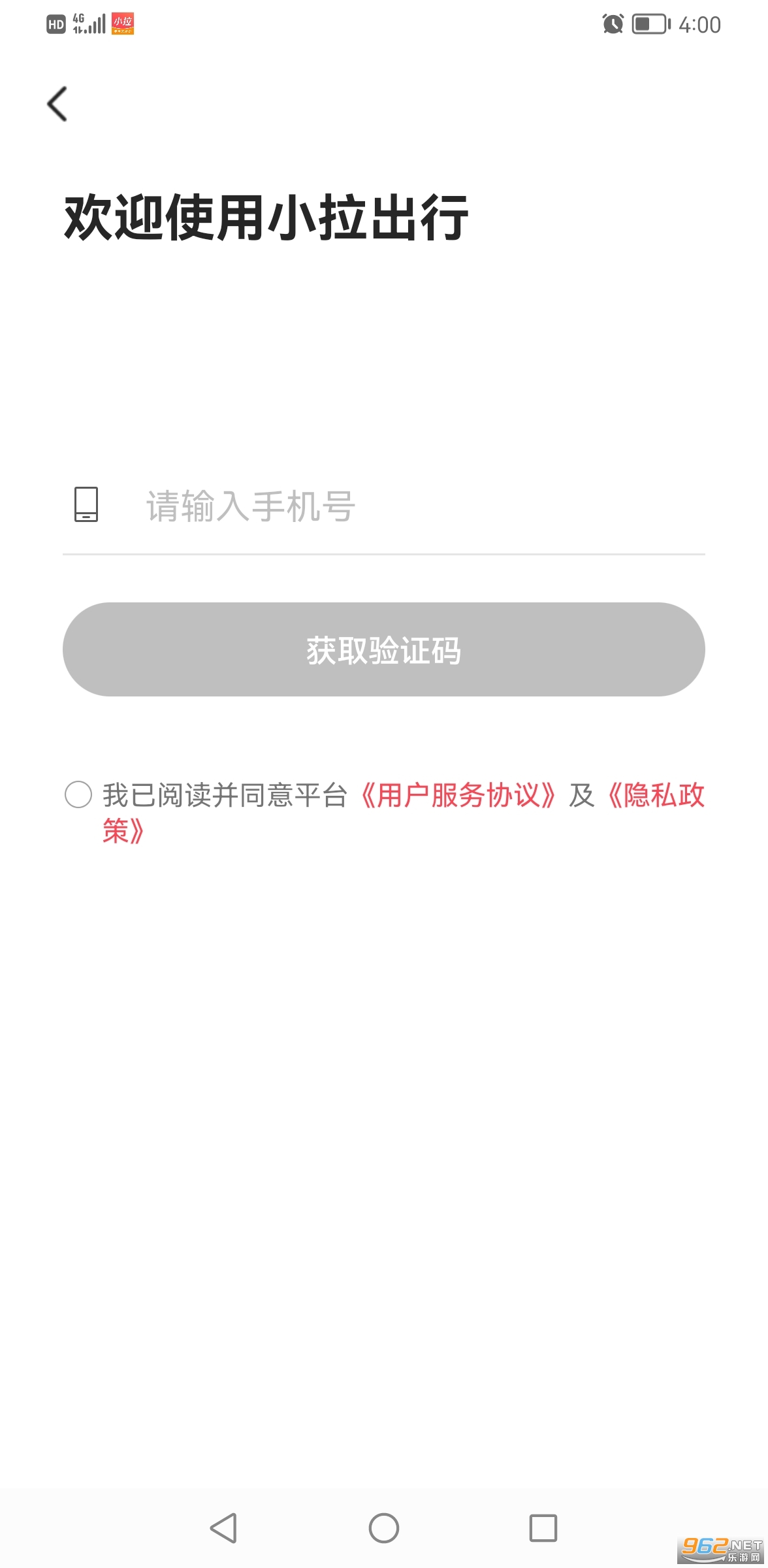Check the agreement consent circle
The image size is (768, 1568).
coord(78,795)
